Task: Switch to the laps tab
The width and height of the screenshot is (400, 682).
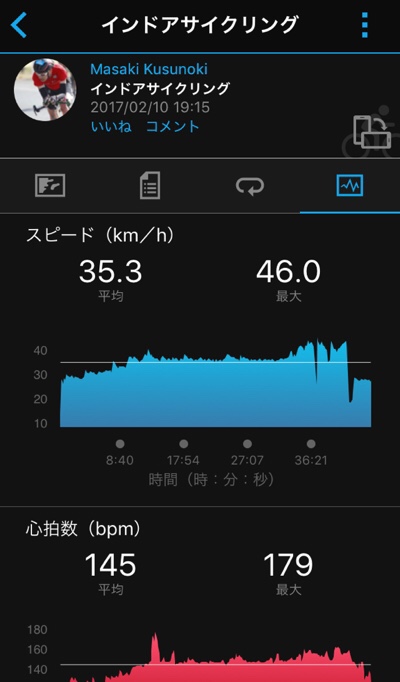Action: [x=250, y=186]
